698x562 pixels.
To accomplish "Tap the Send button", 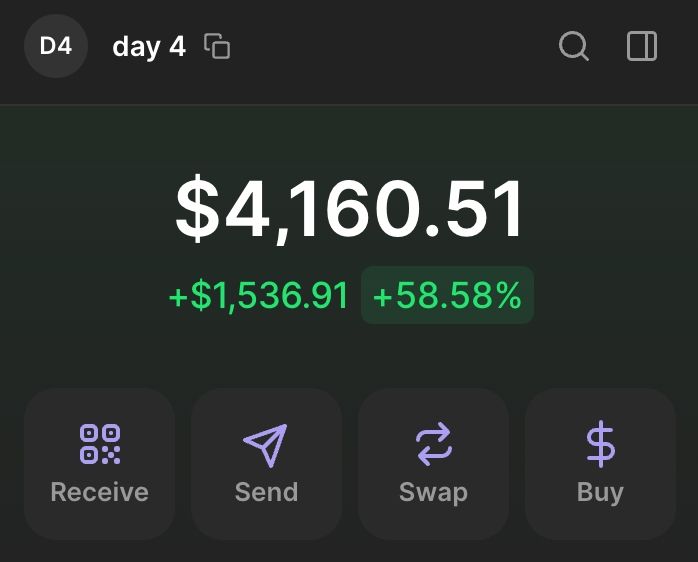I will coord(266,464).
